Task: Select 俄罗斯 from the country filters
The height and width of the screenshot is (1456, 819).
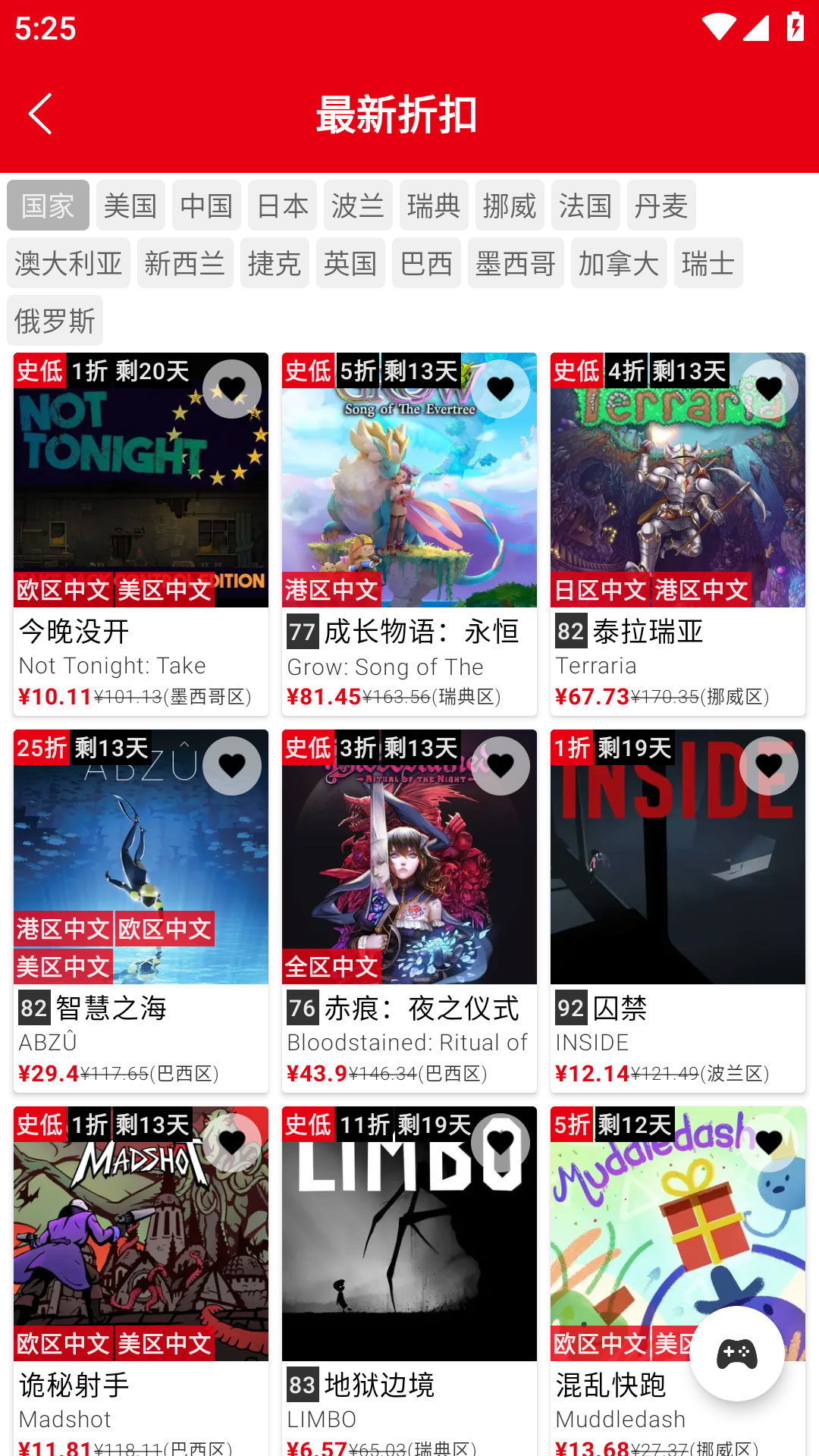Action: tap(55, 321)
